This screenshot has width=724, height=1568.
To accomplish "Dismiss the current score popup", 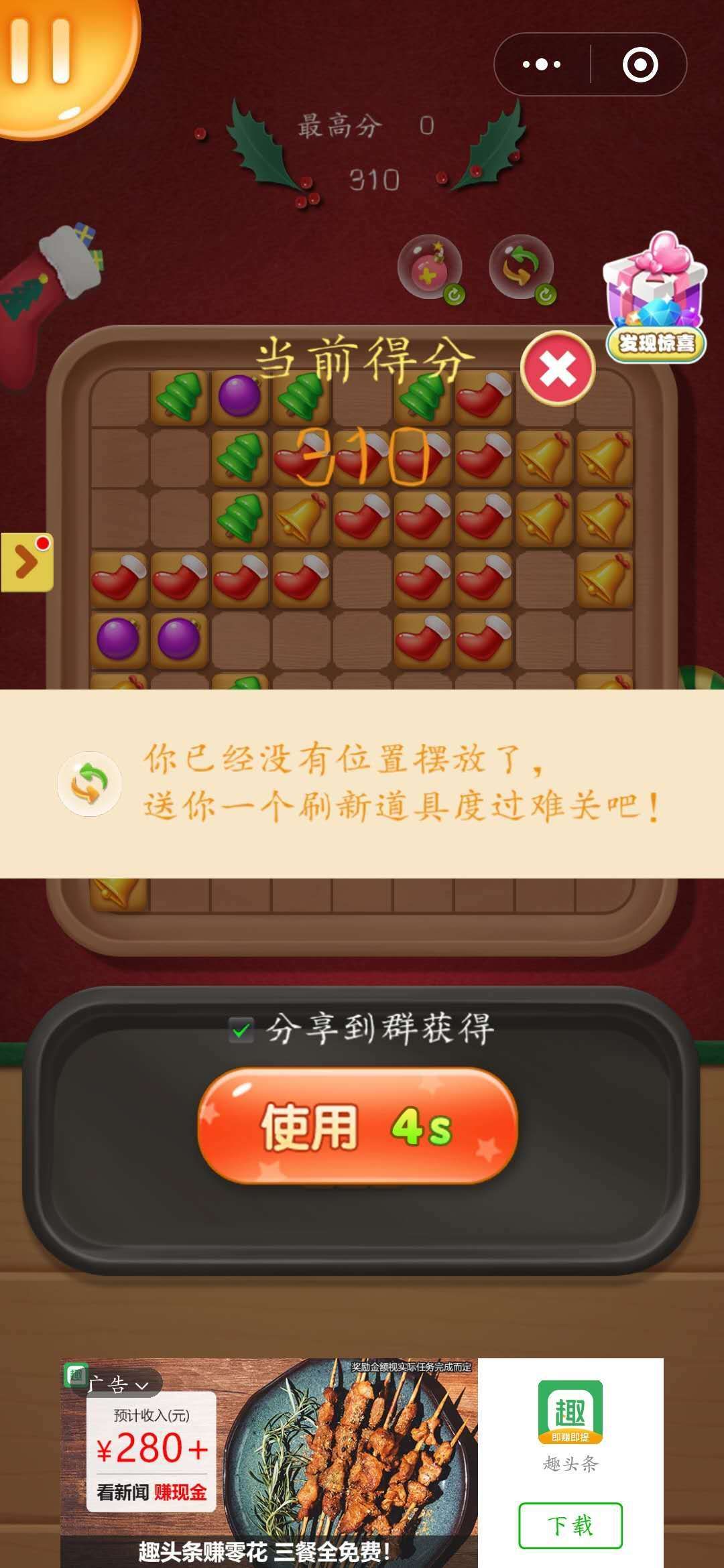I will pos(558,369).
